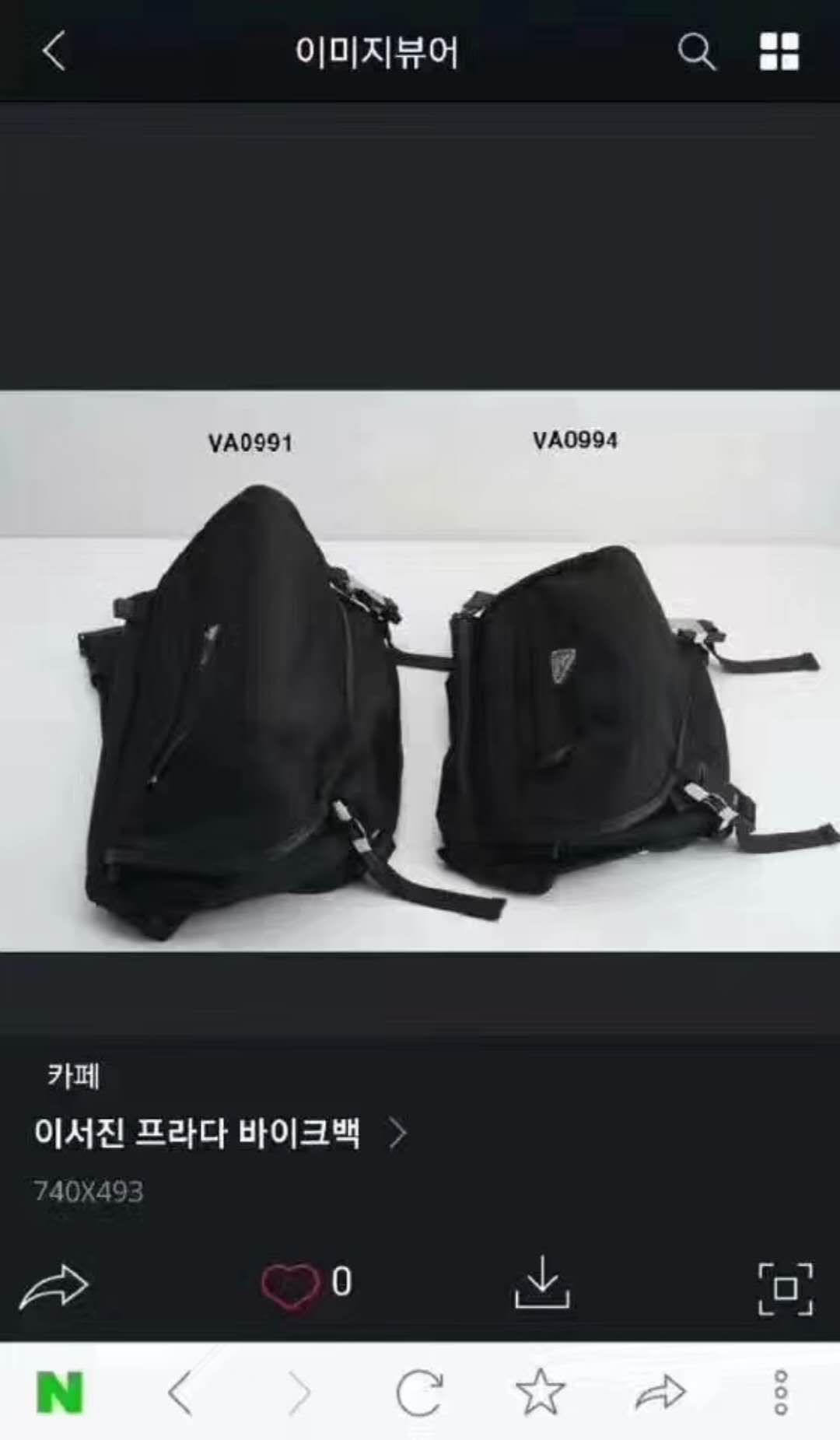Open the Naver home N button
Screen dimensions: 840x1440
click(60, 1393)
